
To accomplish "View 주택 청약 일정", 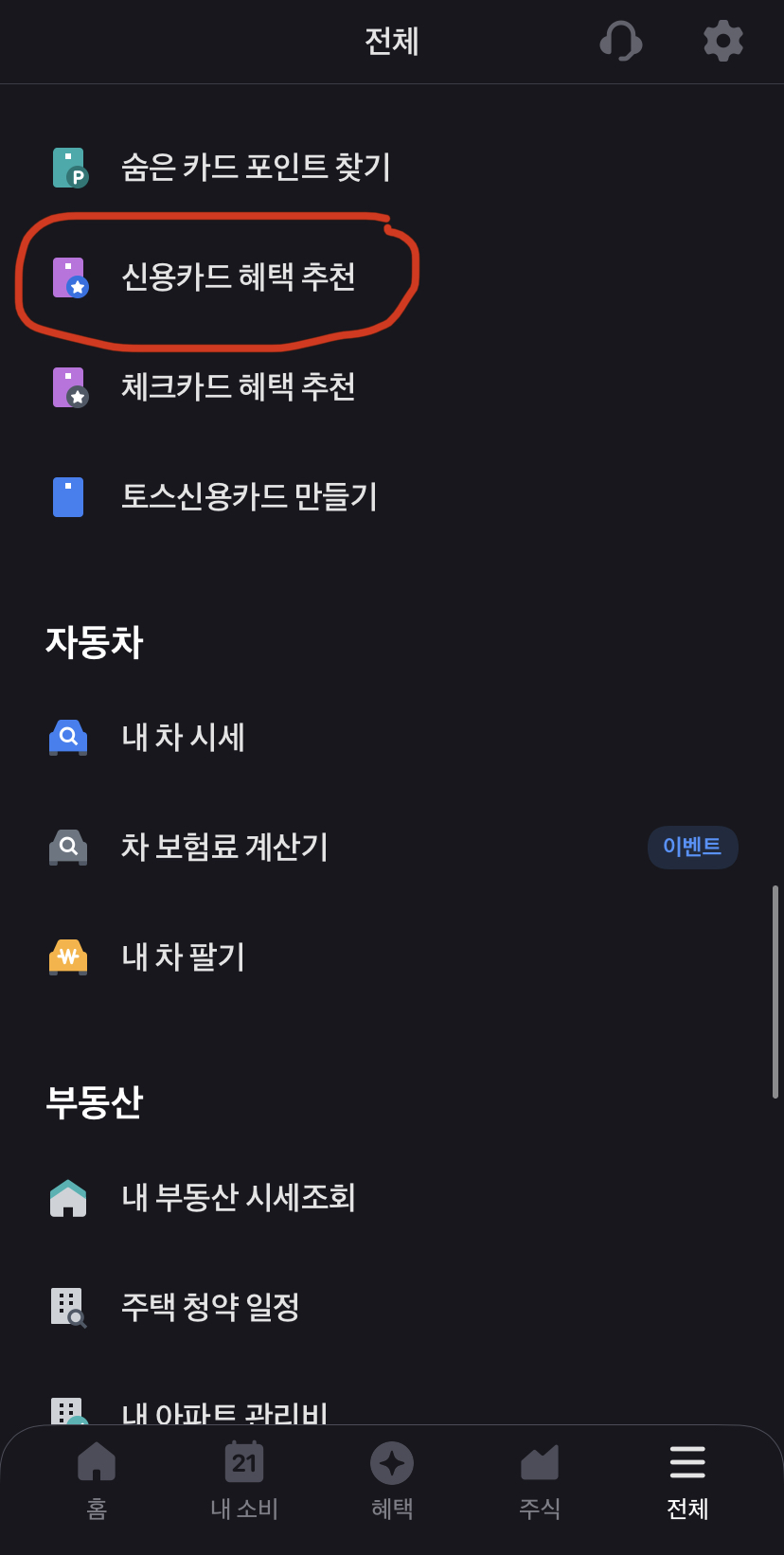I will pos(392,1308).
